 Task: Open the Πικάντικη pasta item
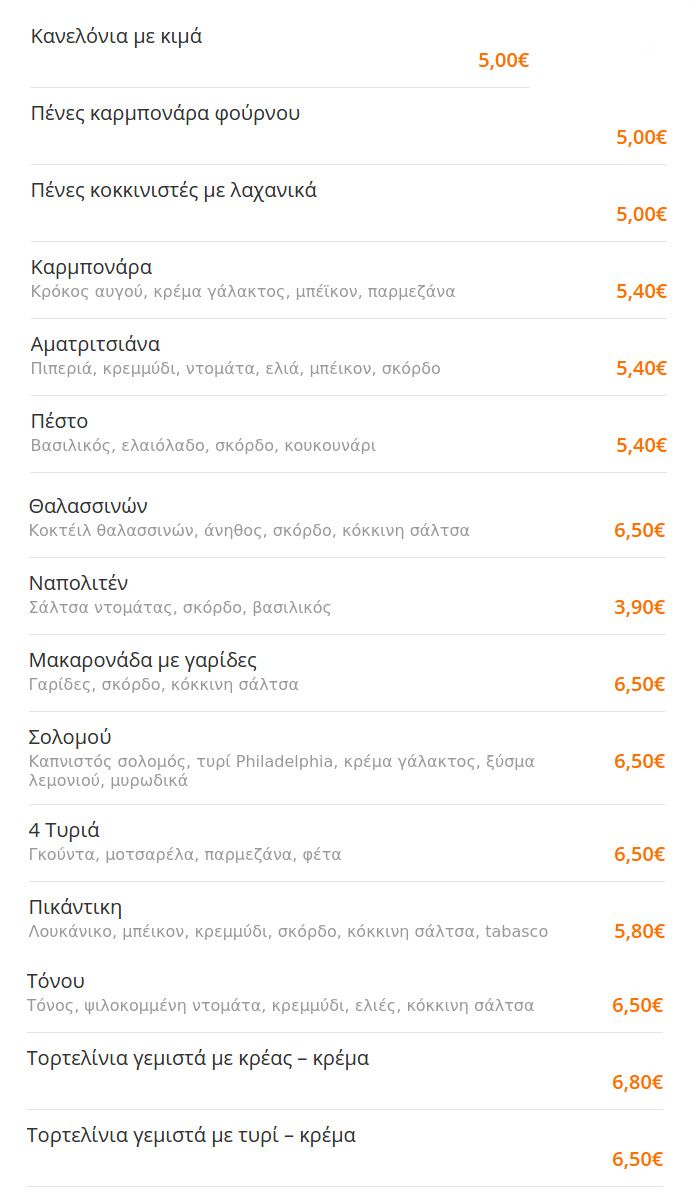[x=347, y=920]
